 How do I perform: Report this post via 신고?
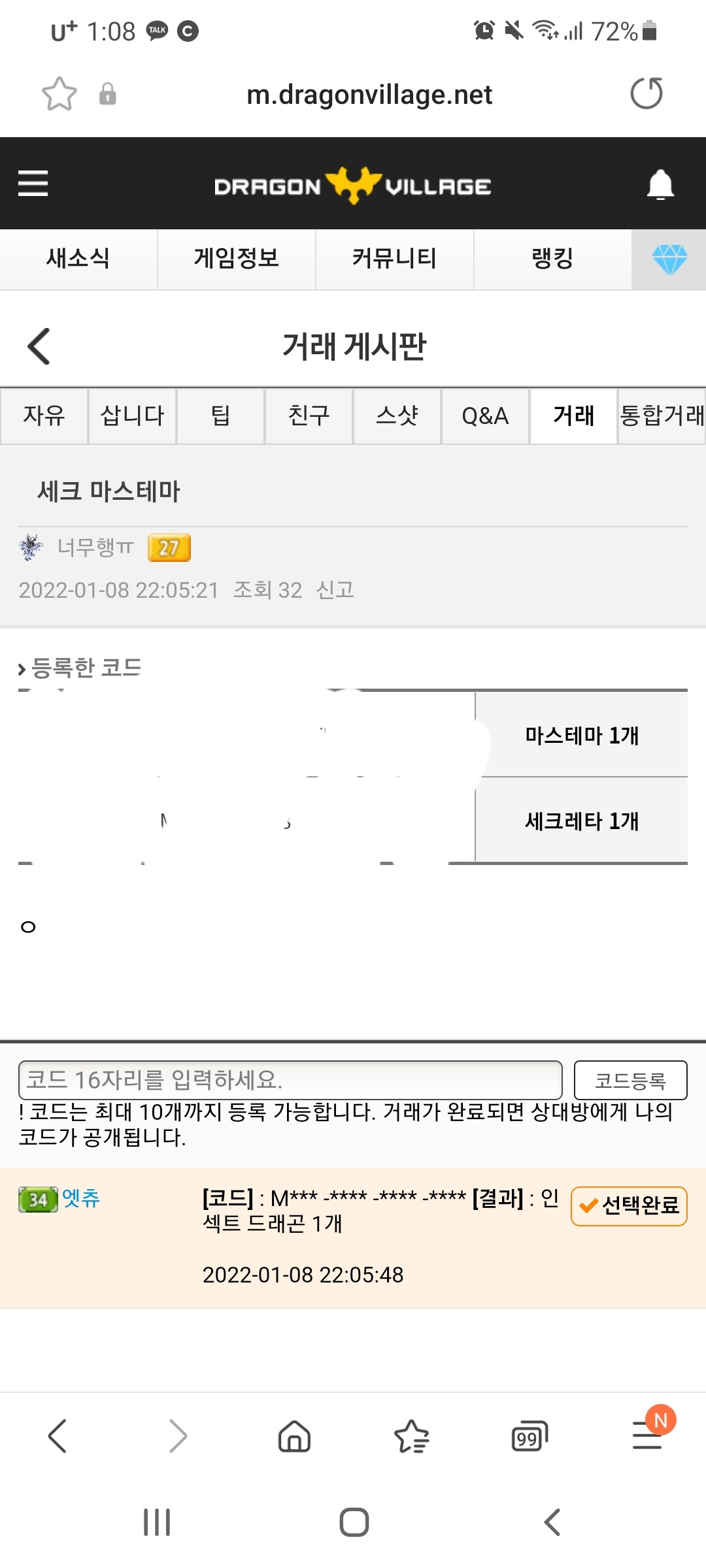tap(335, 590)
